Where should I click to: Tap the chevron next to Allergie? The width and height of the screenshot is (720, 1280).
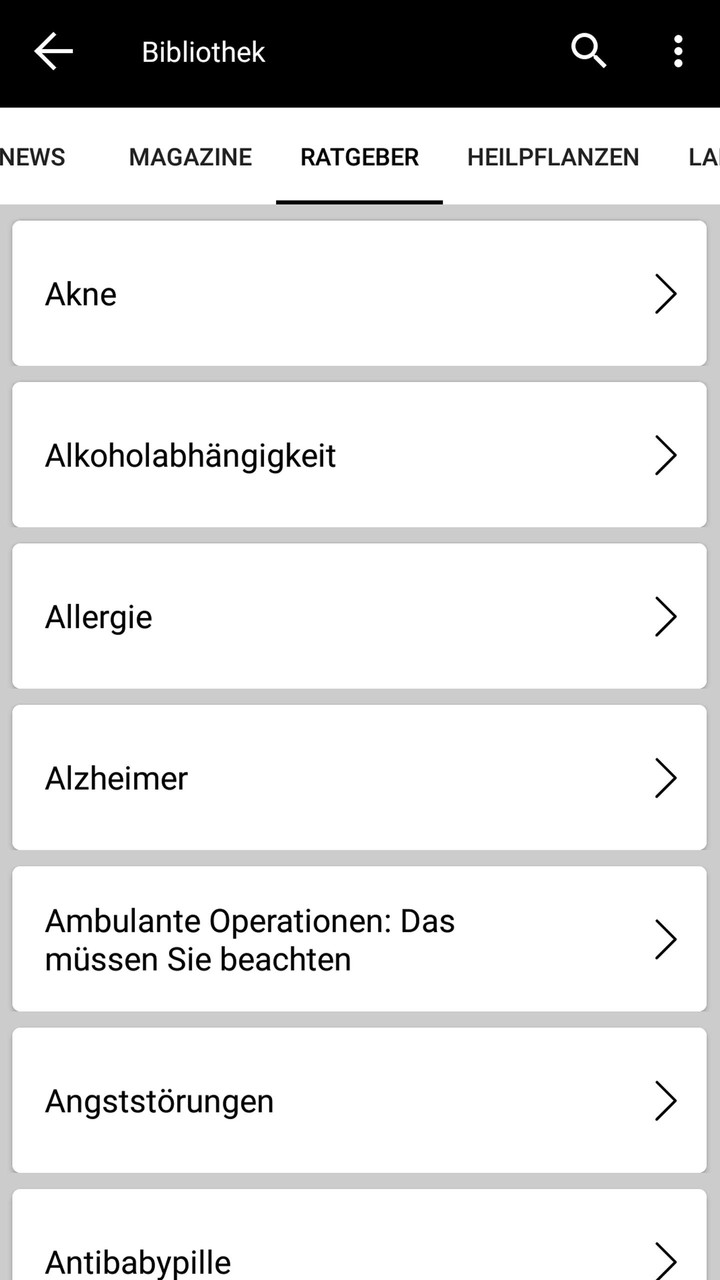(666, 616)
